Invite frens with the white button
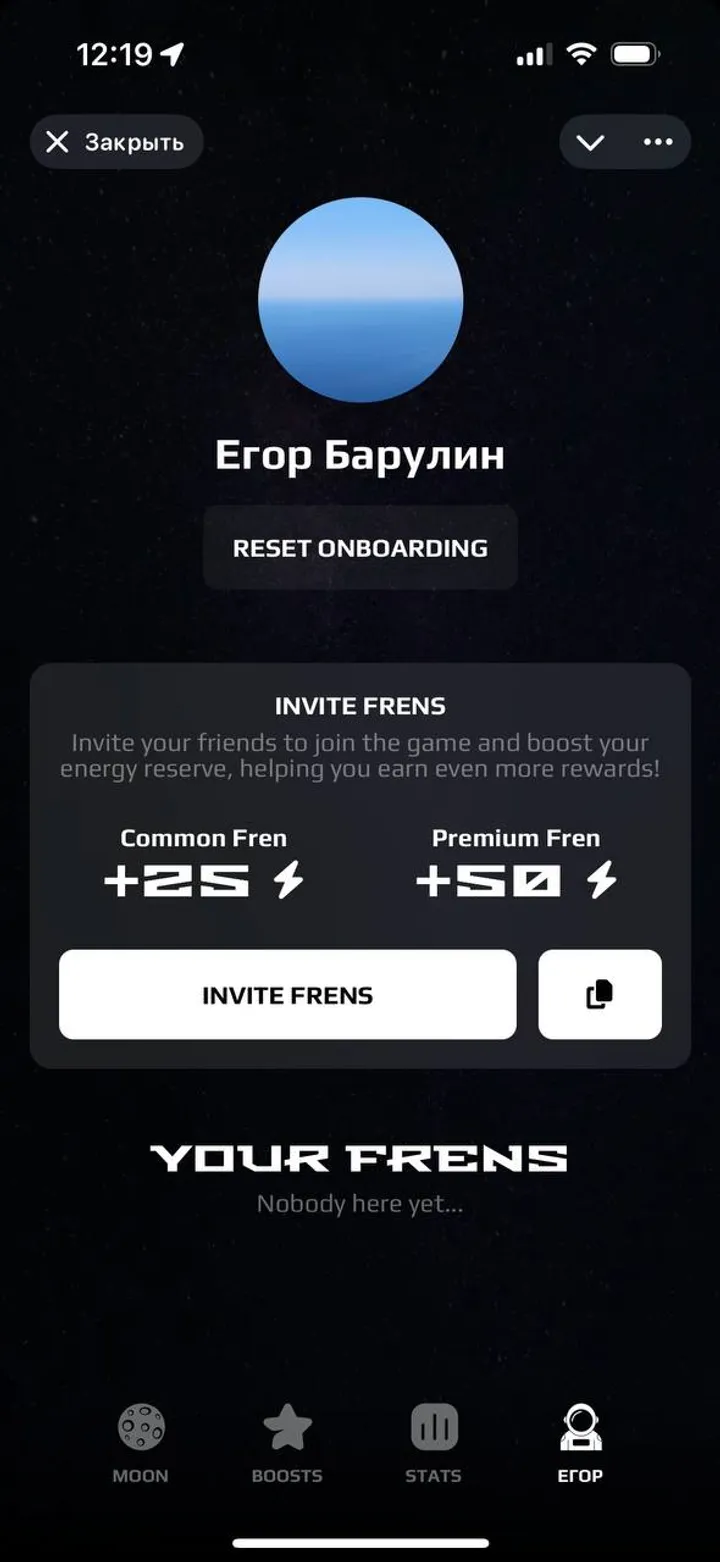The image size is (720, 1562). click(x=288, y=995)
